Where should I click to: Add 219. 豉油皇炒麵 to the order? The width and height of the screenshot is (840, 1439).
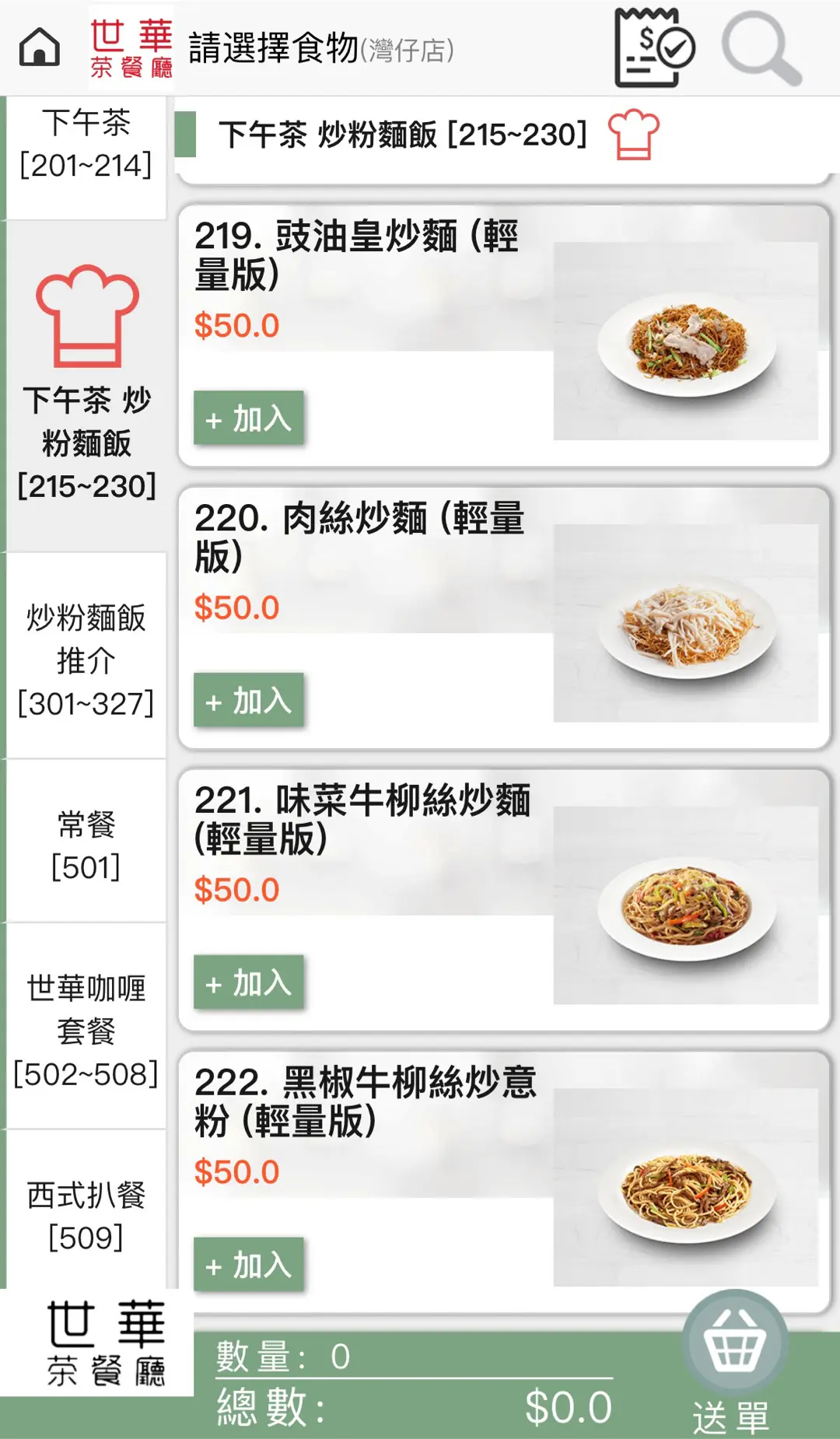point(248,418)
